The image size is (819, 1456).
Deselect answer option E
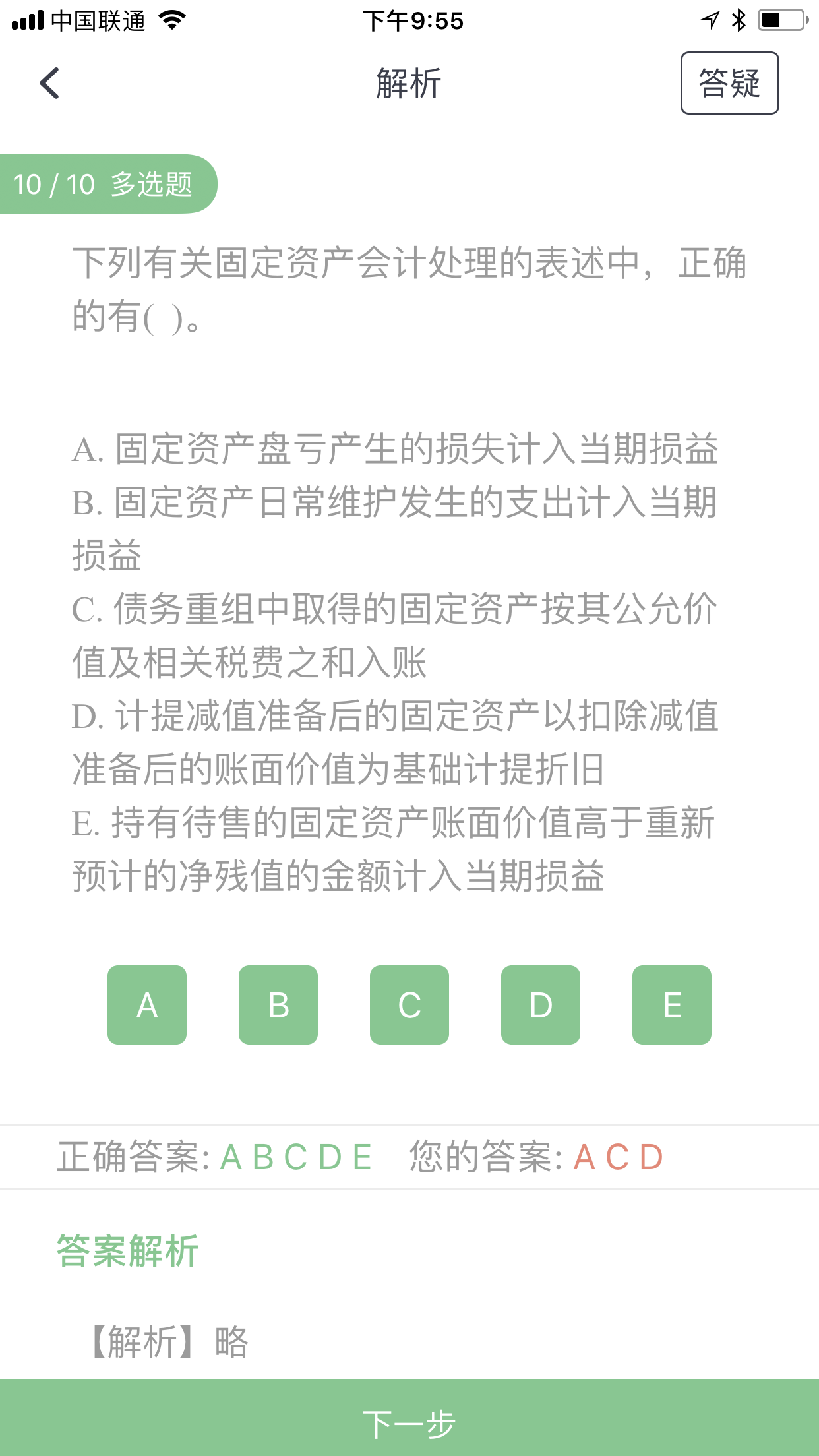click(672, 1004)
